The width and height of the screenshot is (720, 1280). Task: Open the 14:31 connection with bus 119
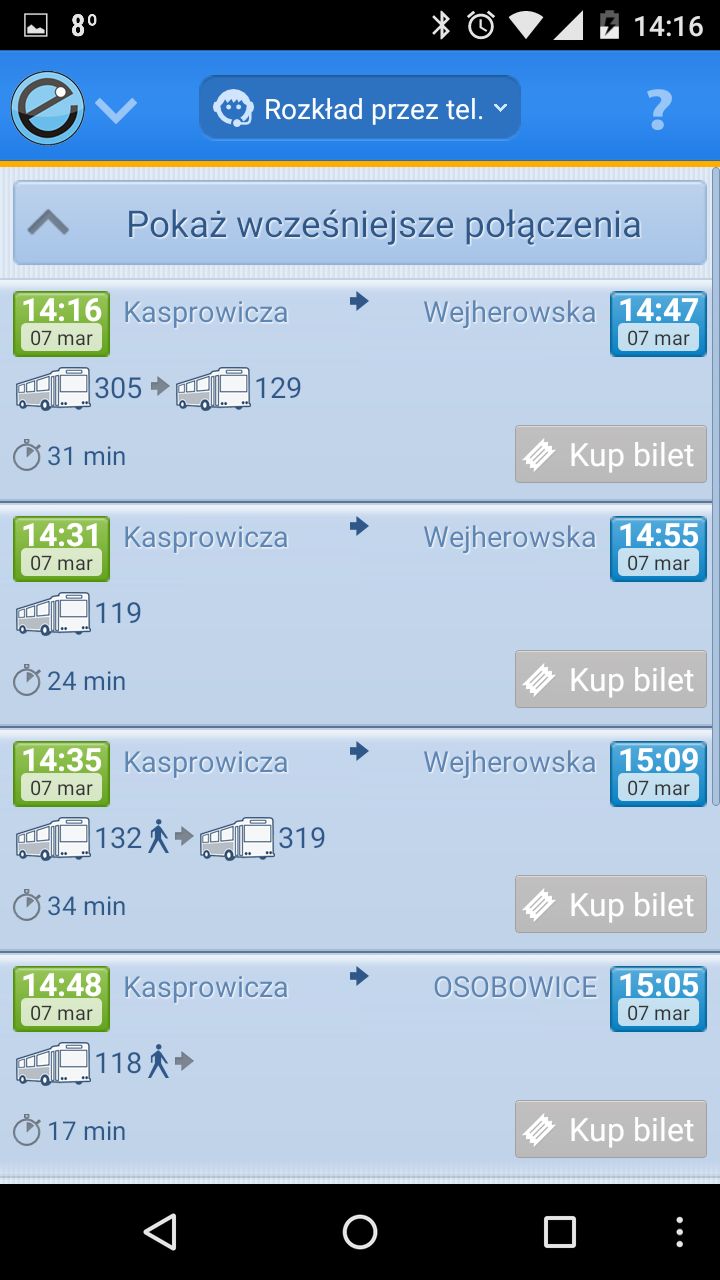click(360, 616)
